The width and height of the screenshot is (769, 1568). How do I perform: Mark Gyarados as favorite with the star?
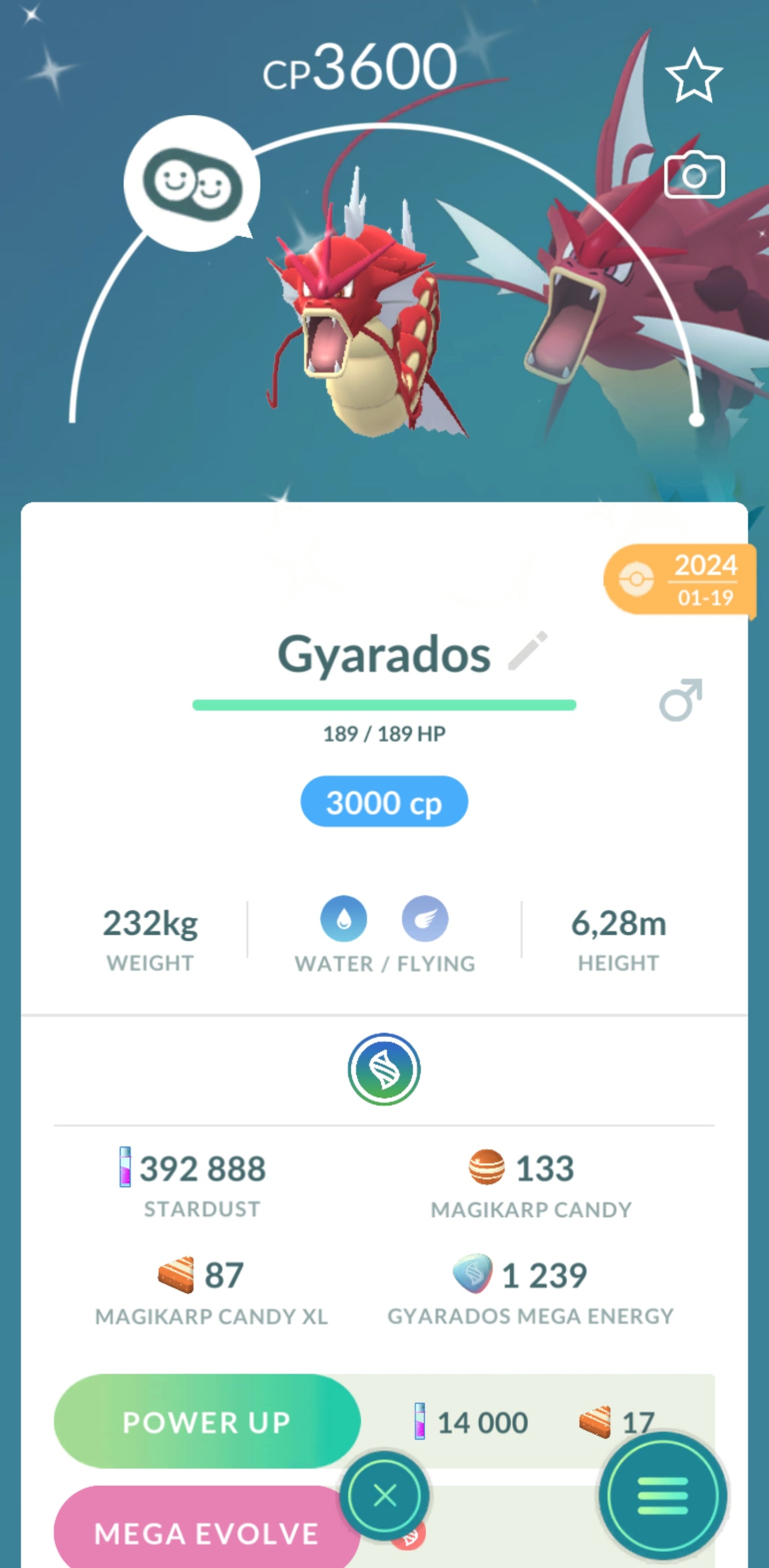point(694,76)
